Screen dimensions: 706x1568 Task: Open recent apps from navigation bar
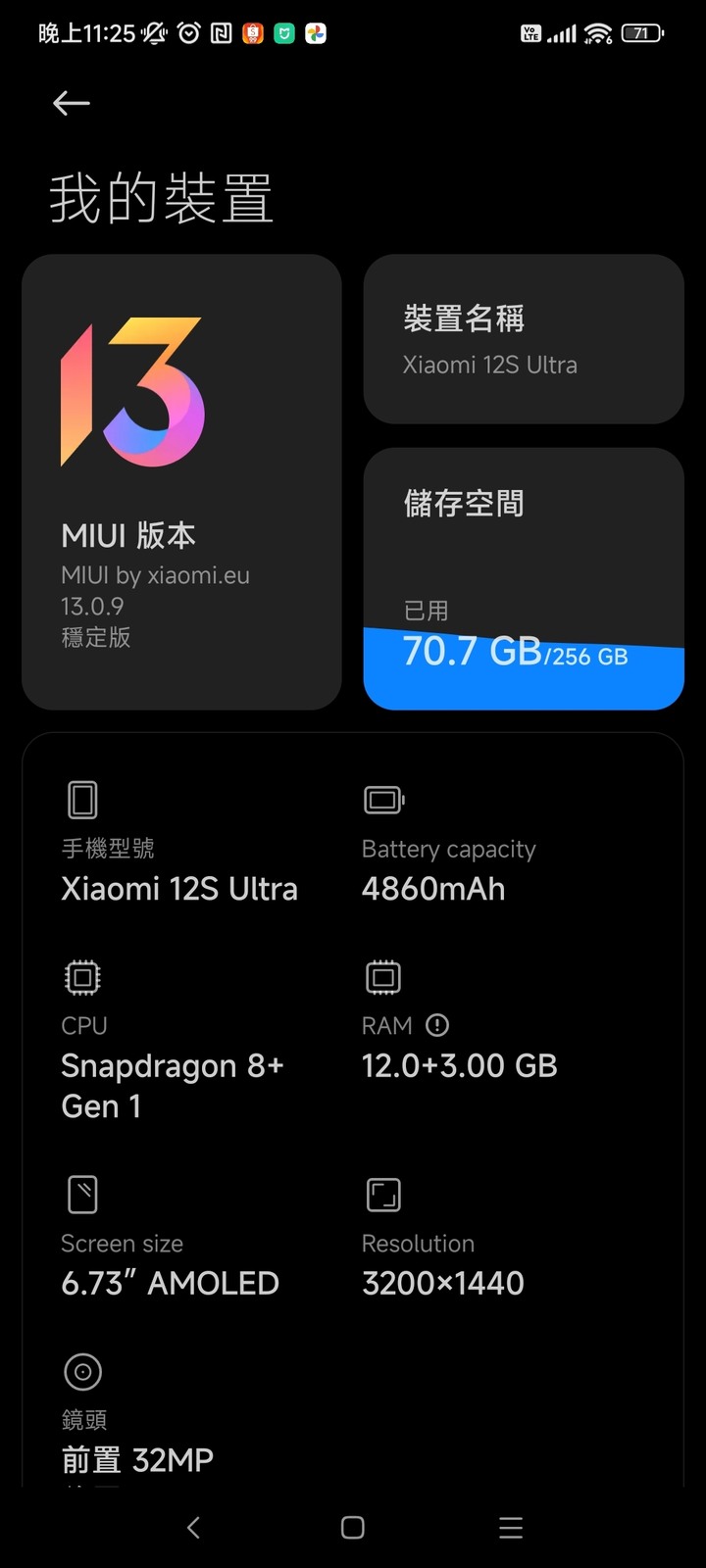(x=511, y=1527)
